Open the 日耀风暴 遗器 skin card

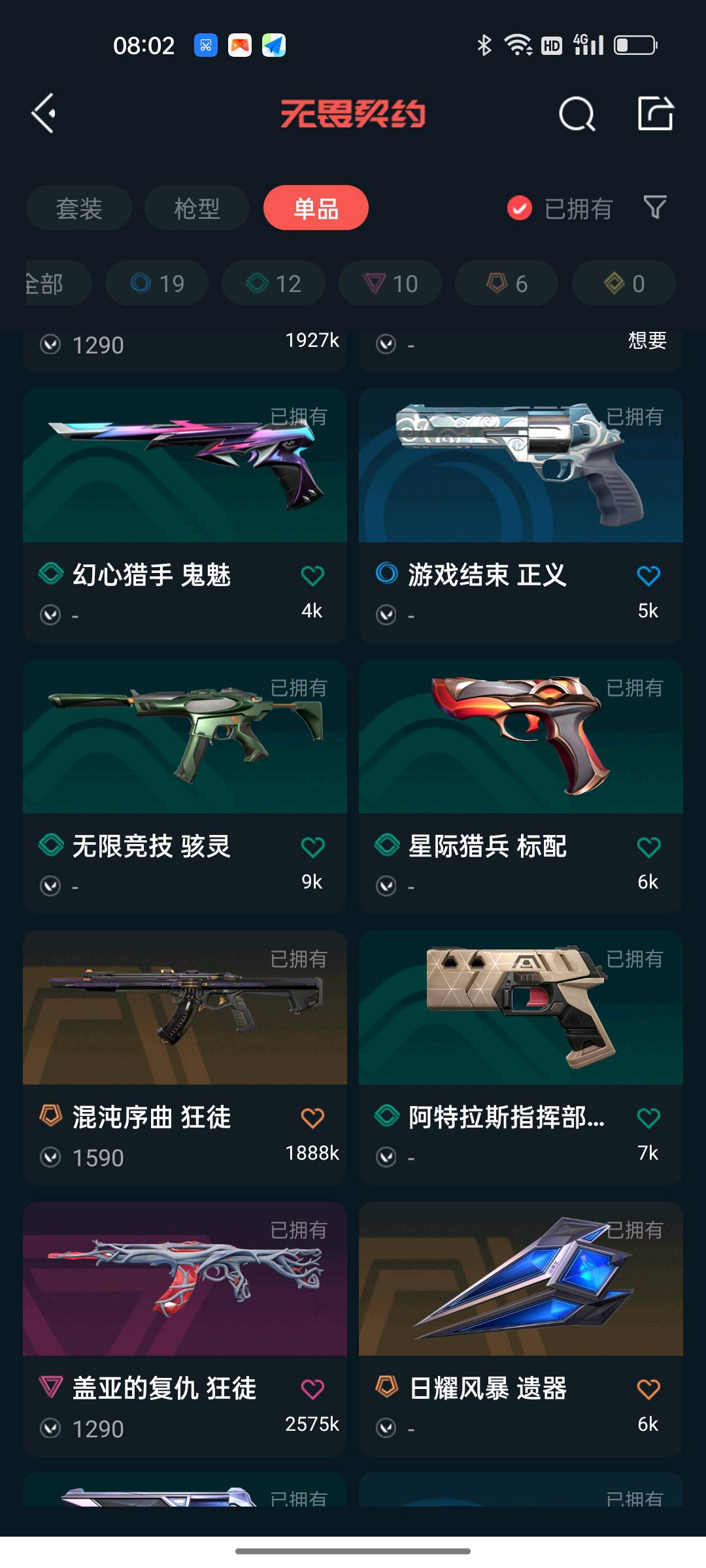(521, 1330)
